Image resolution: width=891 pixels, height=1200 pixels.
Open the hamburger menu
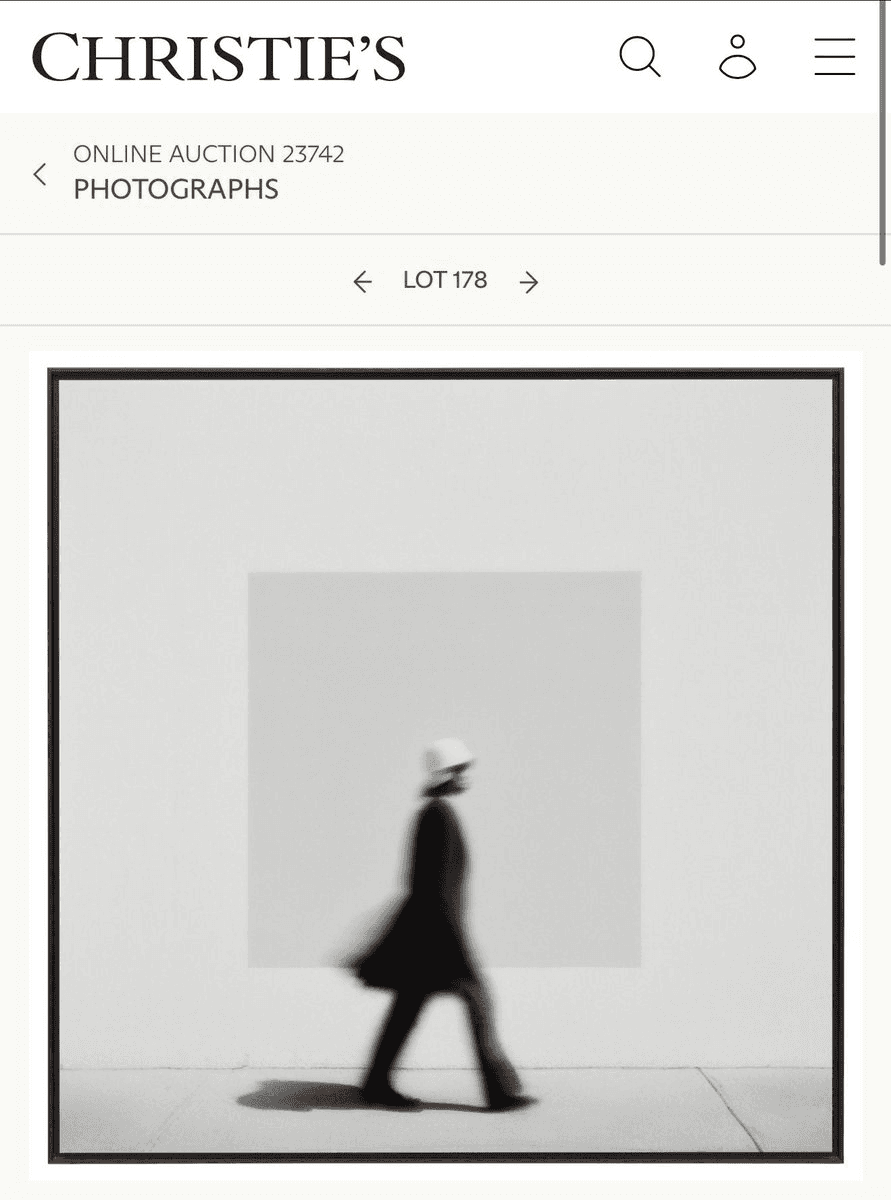tap(834, 57)
